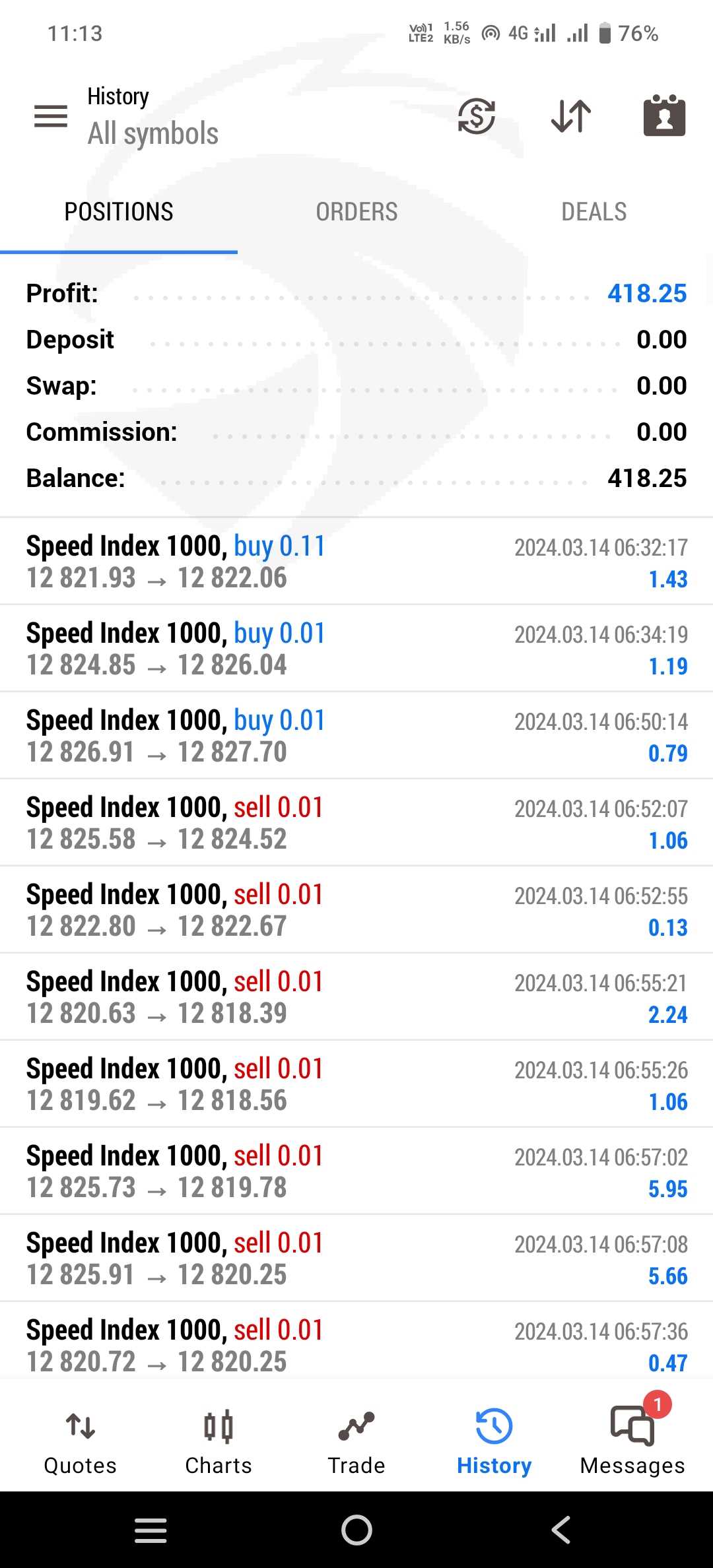The height and width of the screenshot is (1568, 713).
Task: Open the sell position with 2.24 profit
Action: click(356, 997)
